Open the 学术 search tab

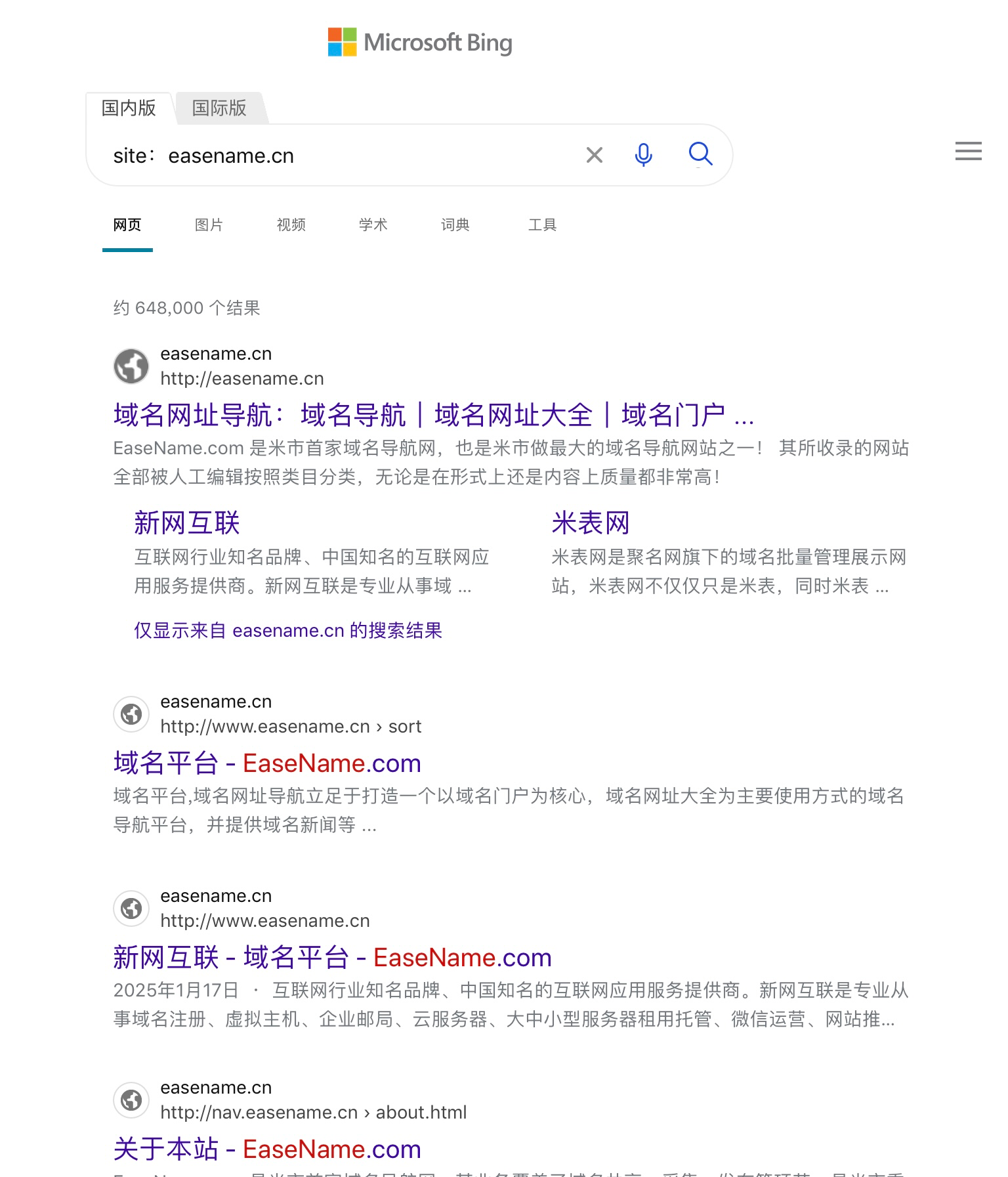pos(373,225)
